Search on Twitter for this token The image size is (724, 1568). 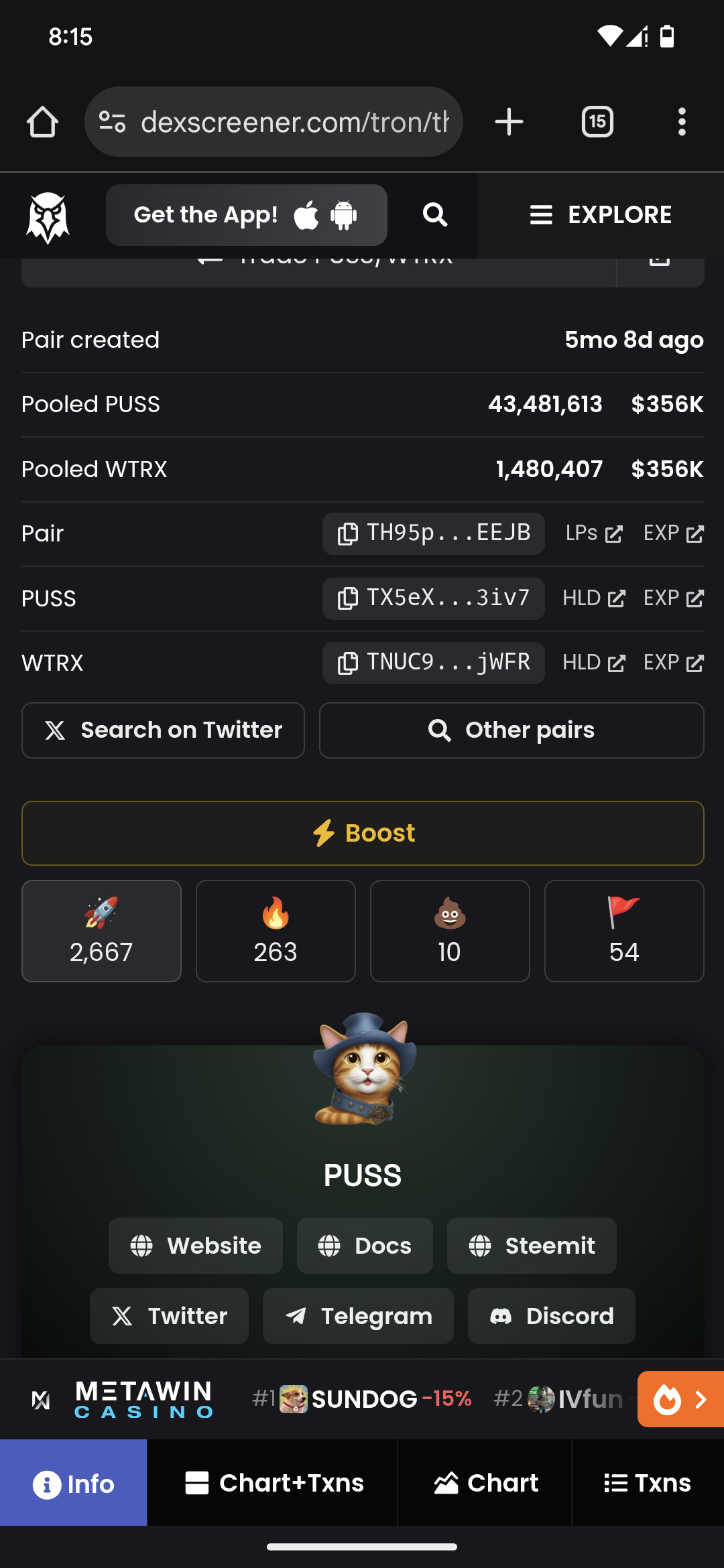pos(163,730)
